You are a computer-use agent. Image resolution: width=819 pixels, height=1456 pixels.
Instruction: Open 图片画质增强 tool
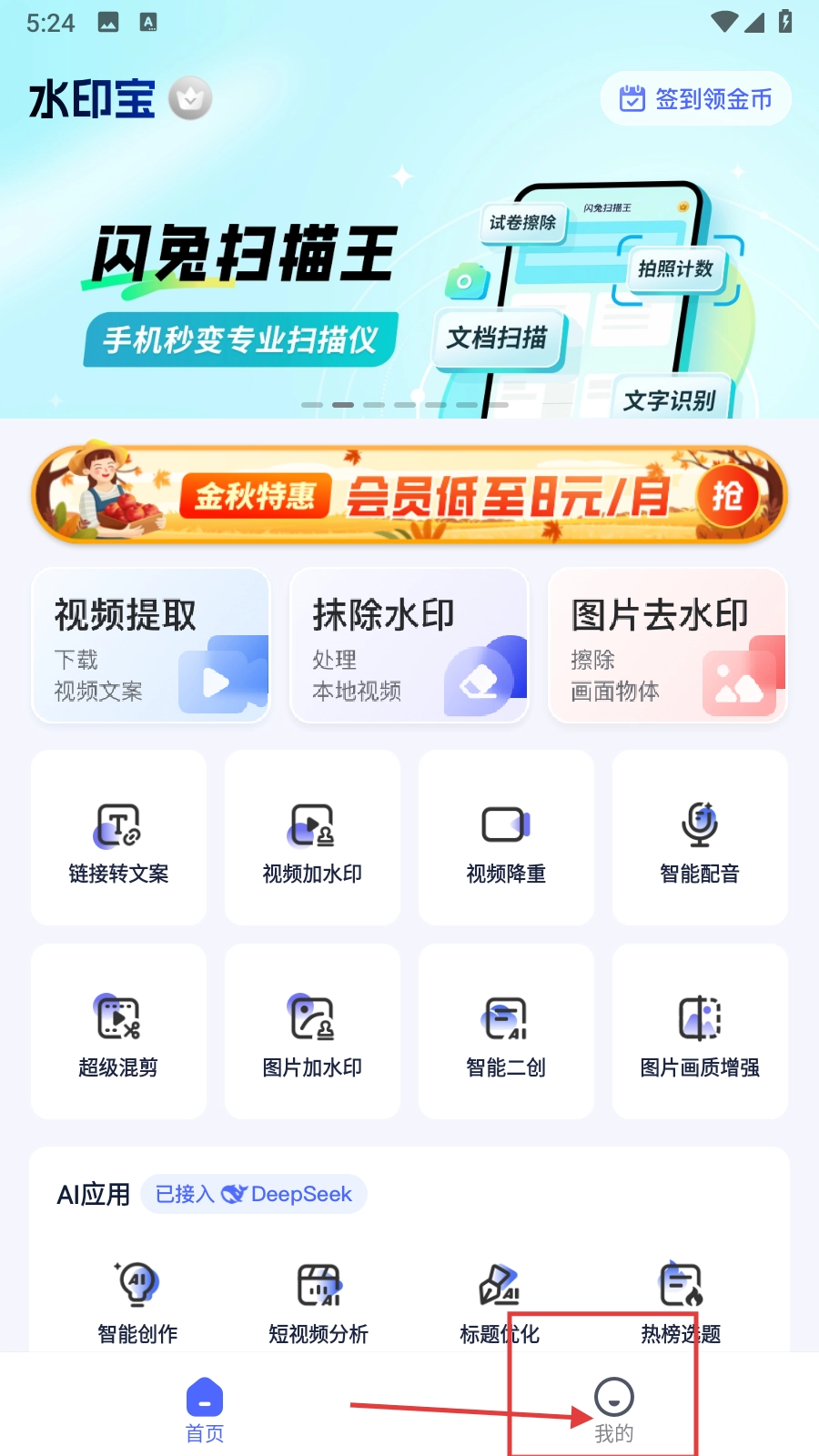pyautogui.click(x=700, y=1033)
